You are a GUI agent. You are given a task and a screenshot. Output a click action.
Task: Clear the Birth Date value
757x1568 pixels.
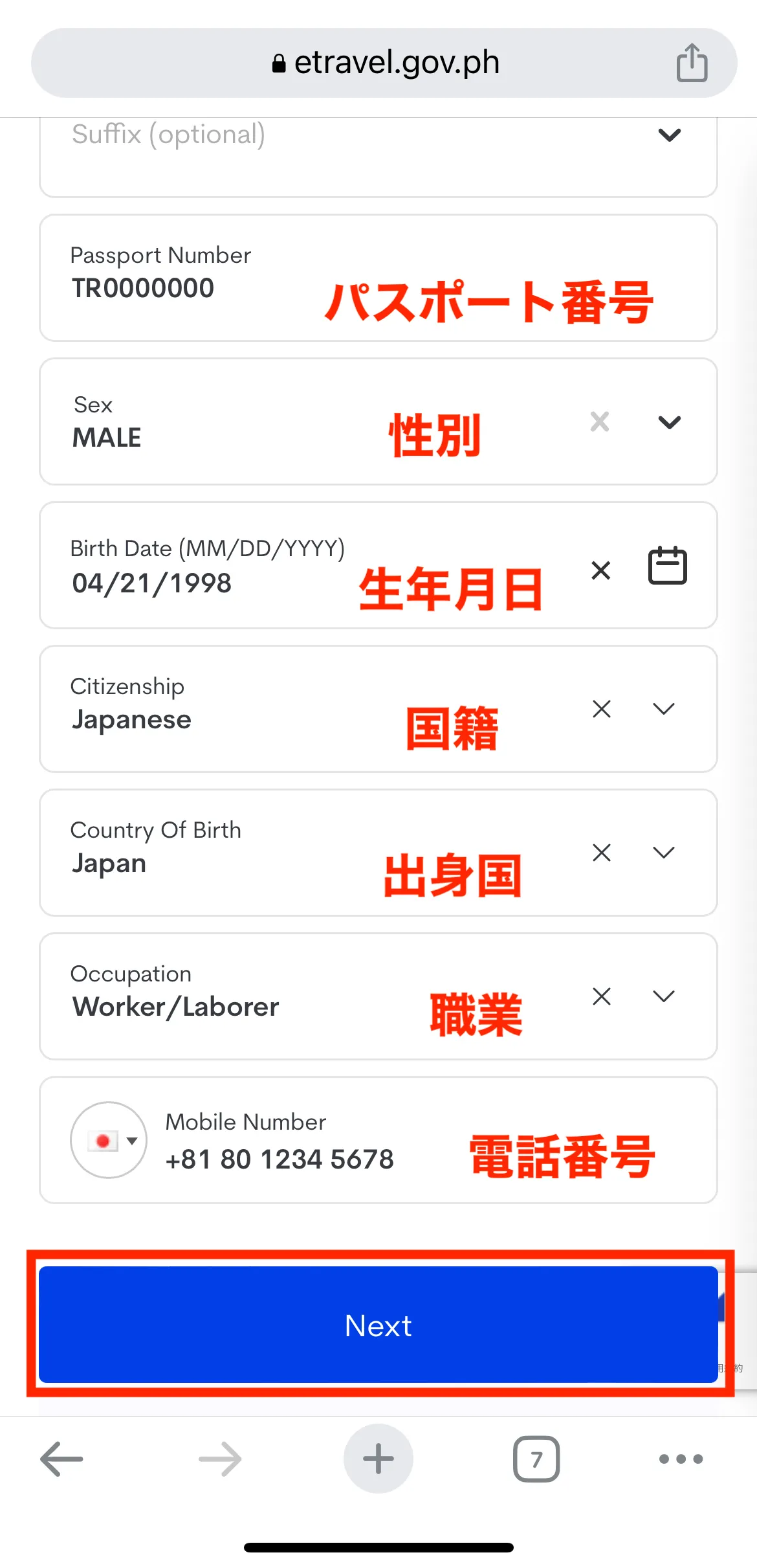point(601,570)
